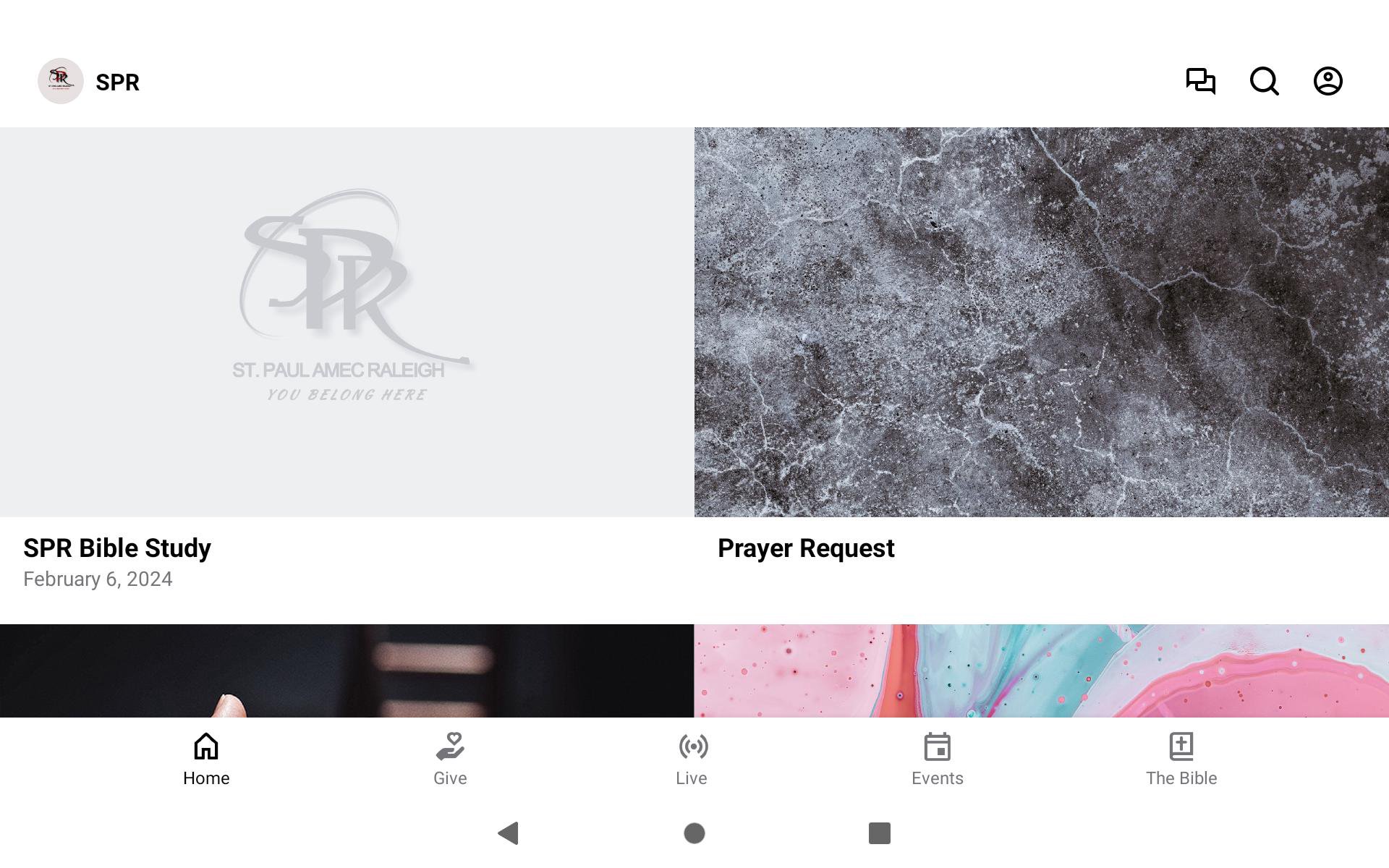Image resolution: width=1389 pixels, height=868 pixels.
Task: Open the search icon
Action: pyautogui.click(x=1264, y=81)
